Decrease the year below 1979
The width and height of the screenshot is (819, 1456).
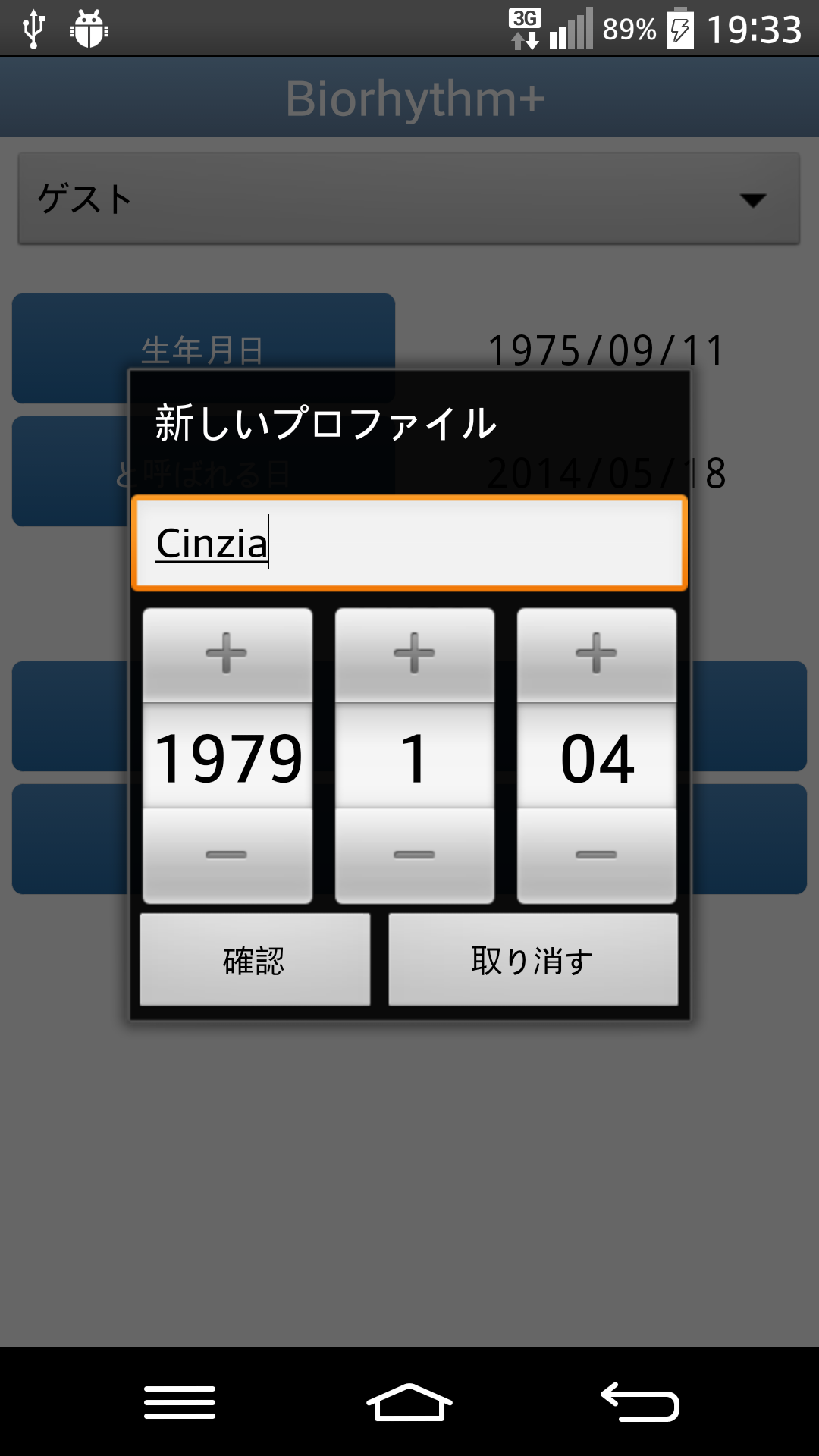pyautogui.click(x=227, y=855)
